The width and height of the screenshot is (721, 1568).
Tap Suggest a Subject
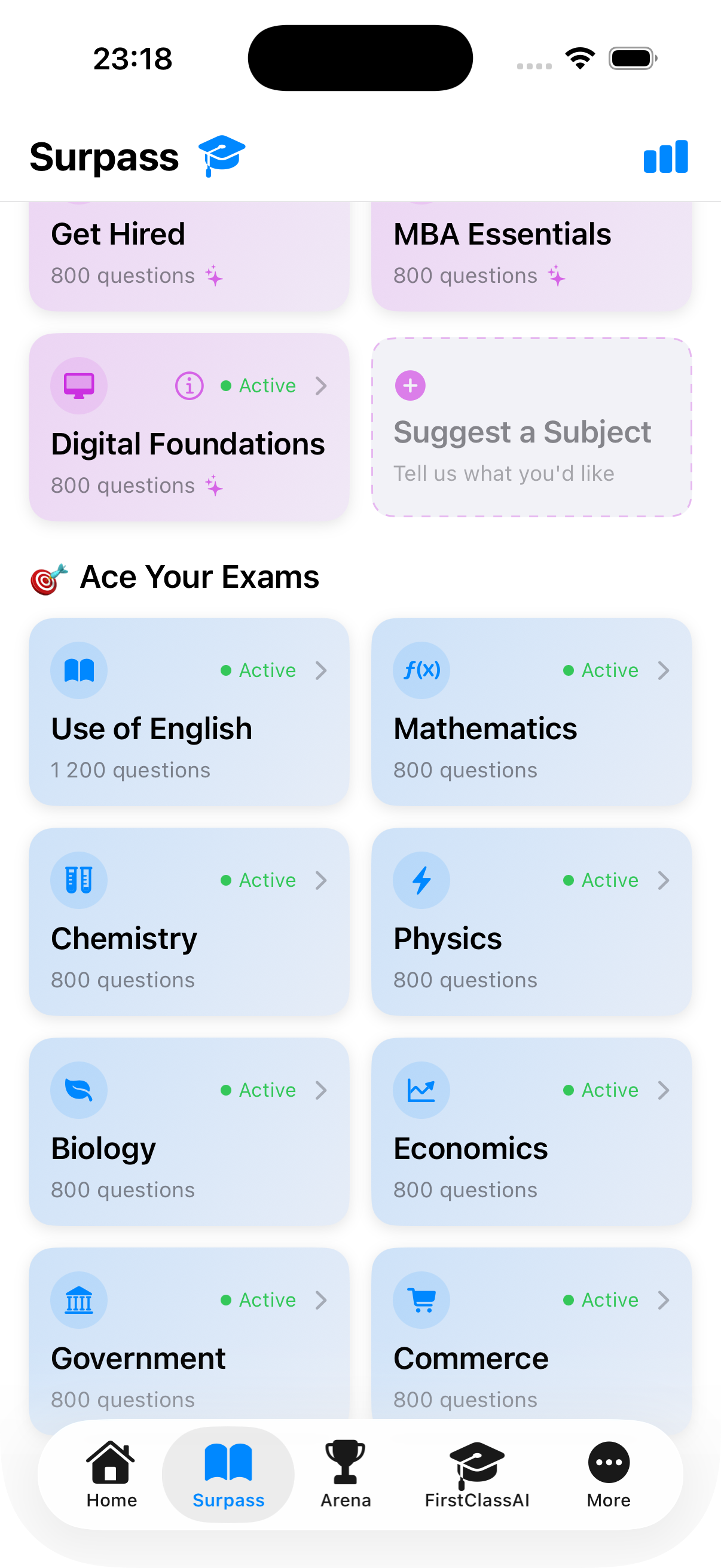(x=530, y=427)
